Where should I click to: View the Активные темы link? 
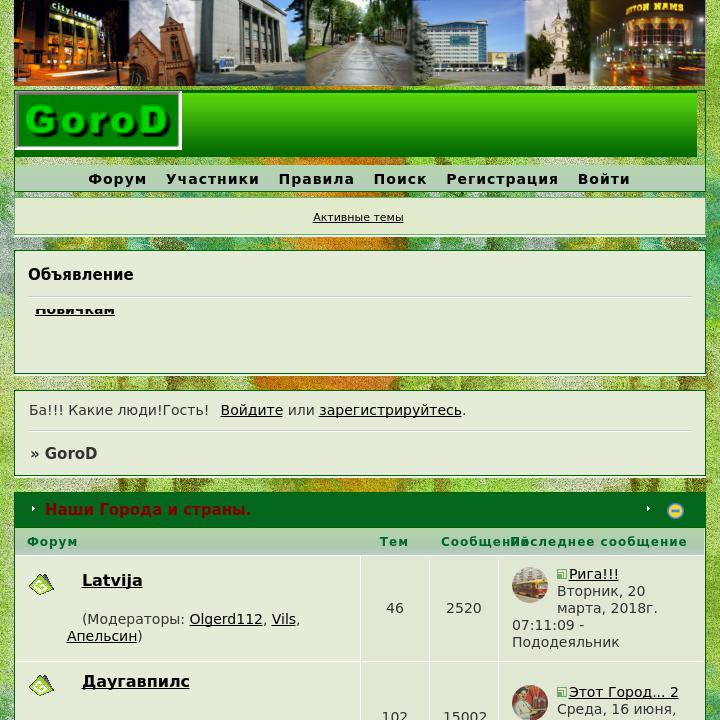tap(358, 217)
